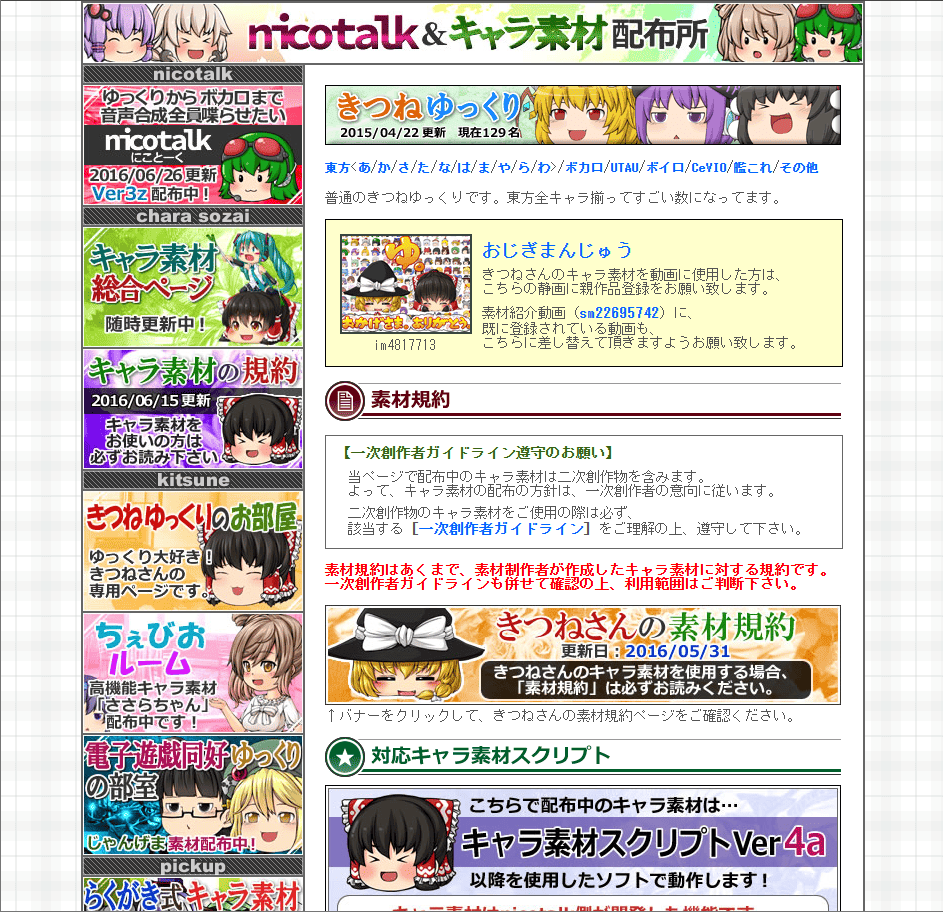Viewport: 943px width, 912px height.
Task: Open the おじぎまんじゅう image thumbnail im4817713
Action: pyautogui.click(x=405, y=285)
